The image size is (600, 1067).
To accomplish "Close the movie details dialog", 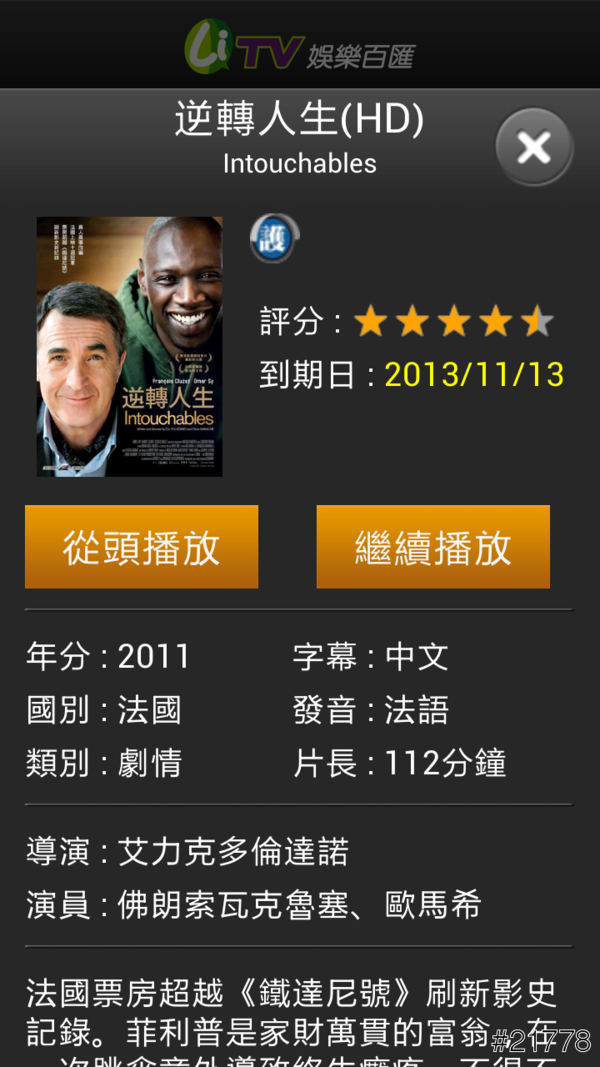I will [534, 148].
